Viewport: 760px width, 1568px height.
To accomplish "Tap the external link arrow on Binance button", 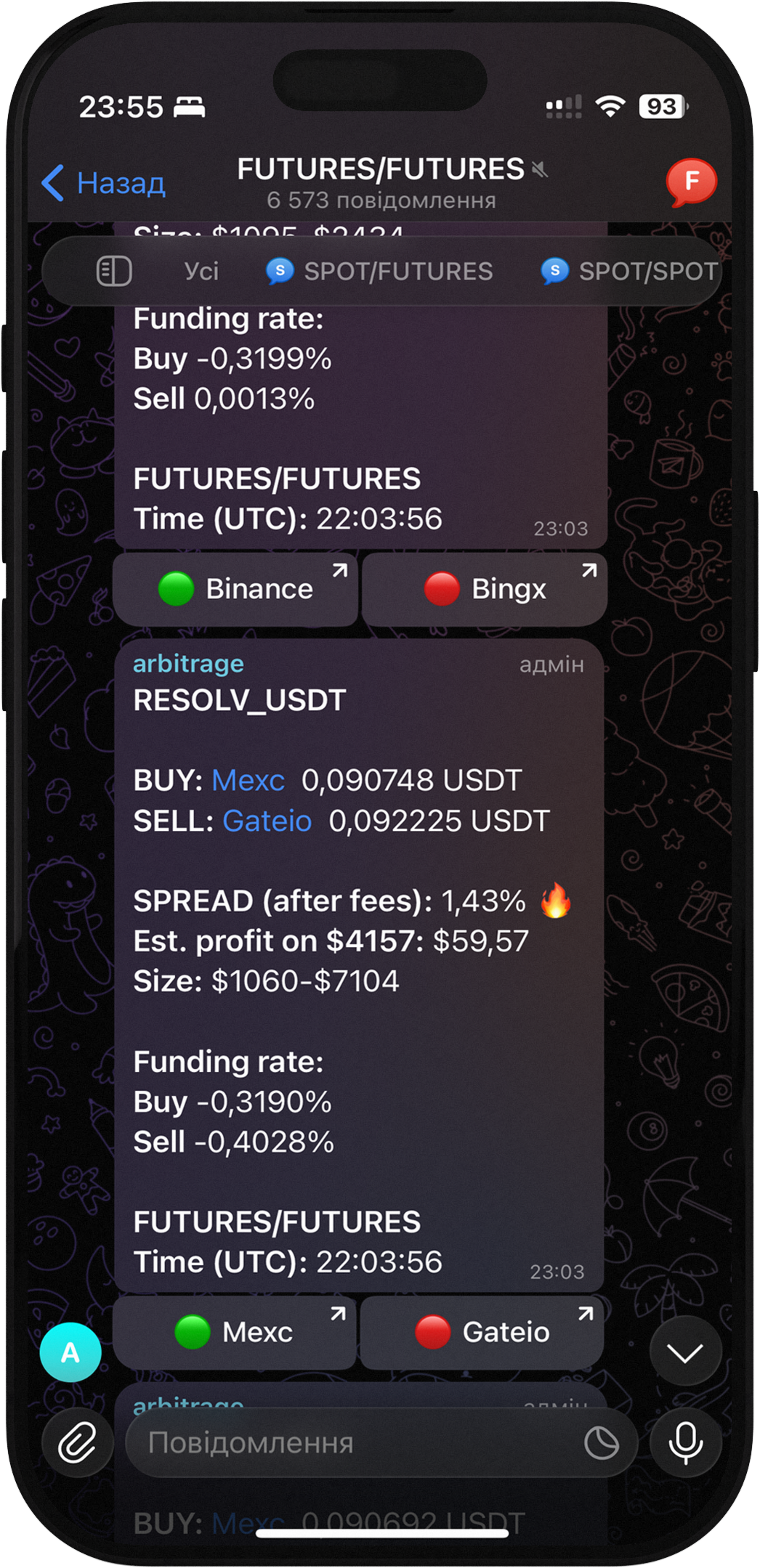I will point(339,572).
